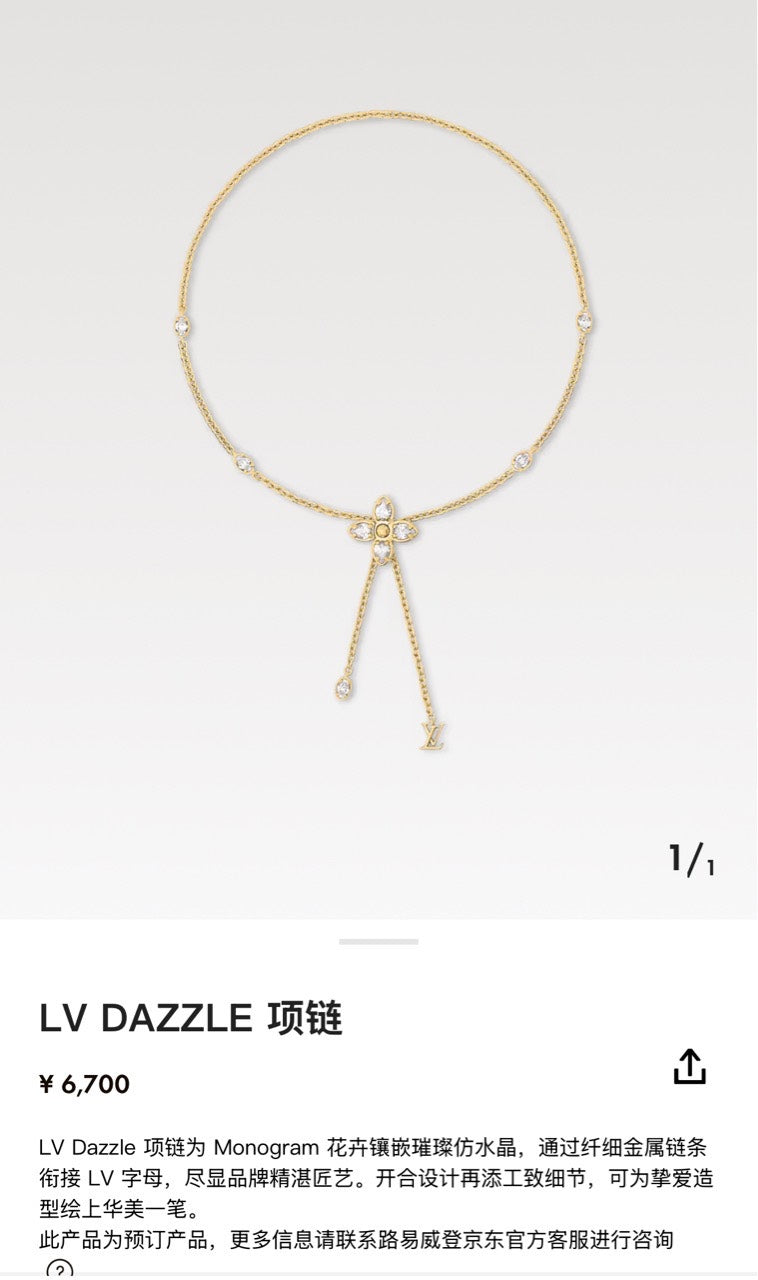Tap the question mark help icon

click(60, 1270)
